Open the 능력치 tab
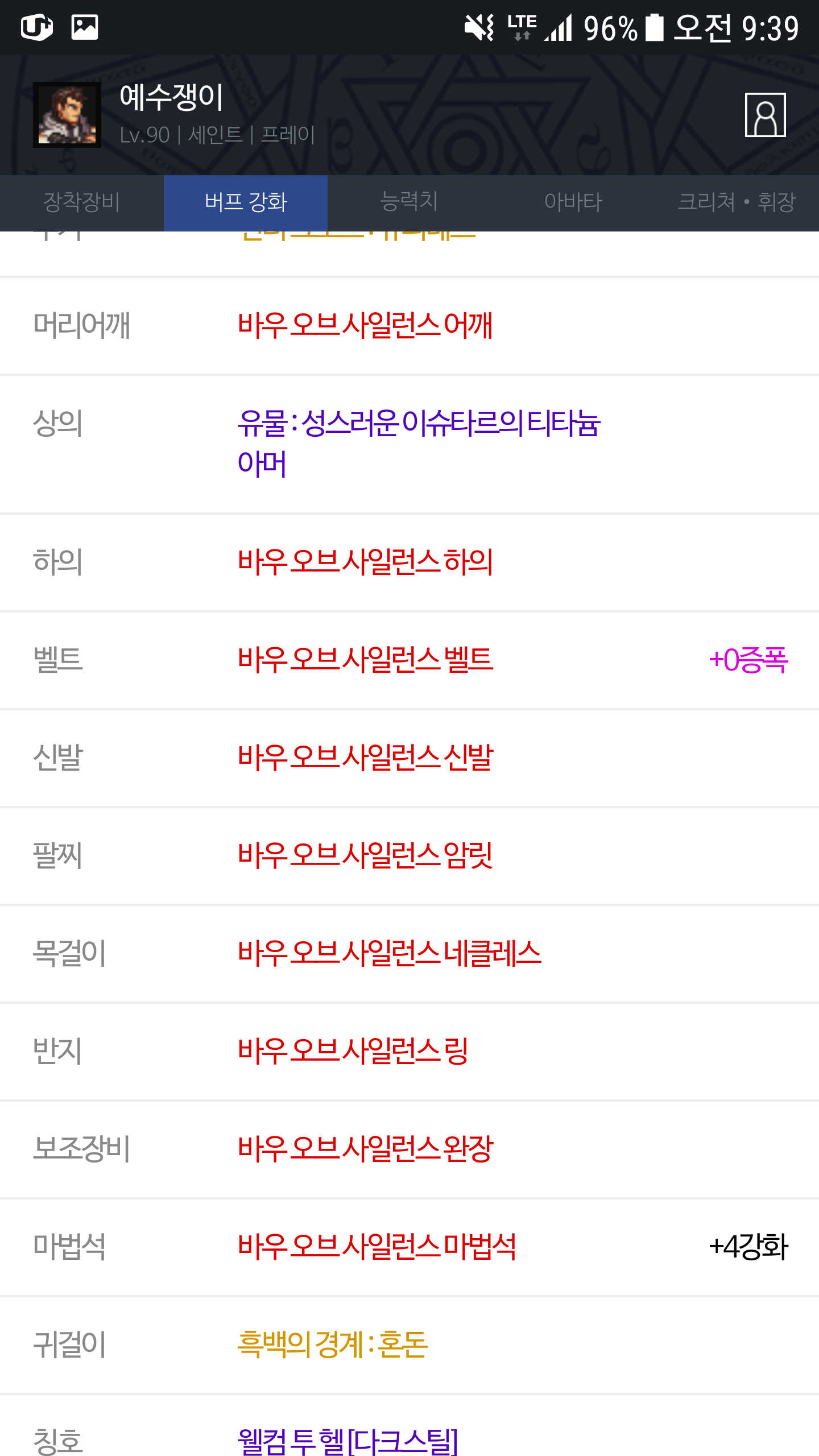Image resolution: width=819 pixels, height=1456 pixels. point(409,202)
